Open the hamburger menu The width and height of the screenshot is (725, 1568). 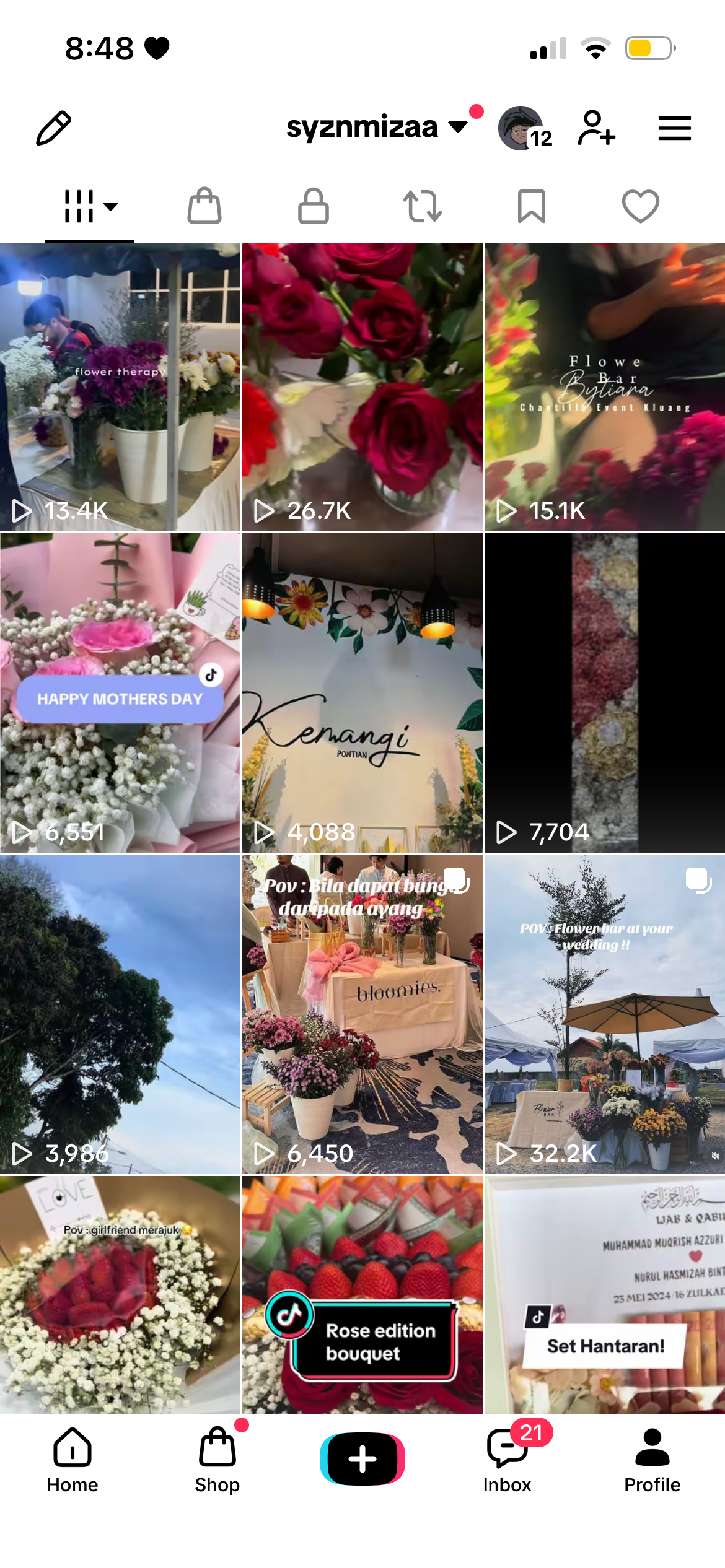pos(674,128)
